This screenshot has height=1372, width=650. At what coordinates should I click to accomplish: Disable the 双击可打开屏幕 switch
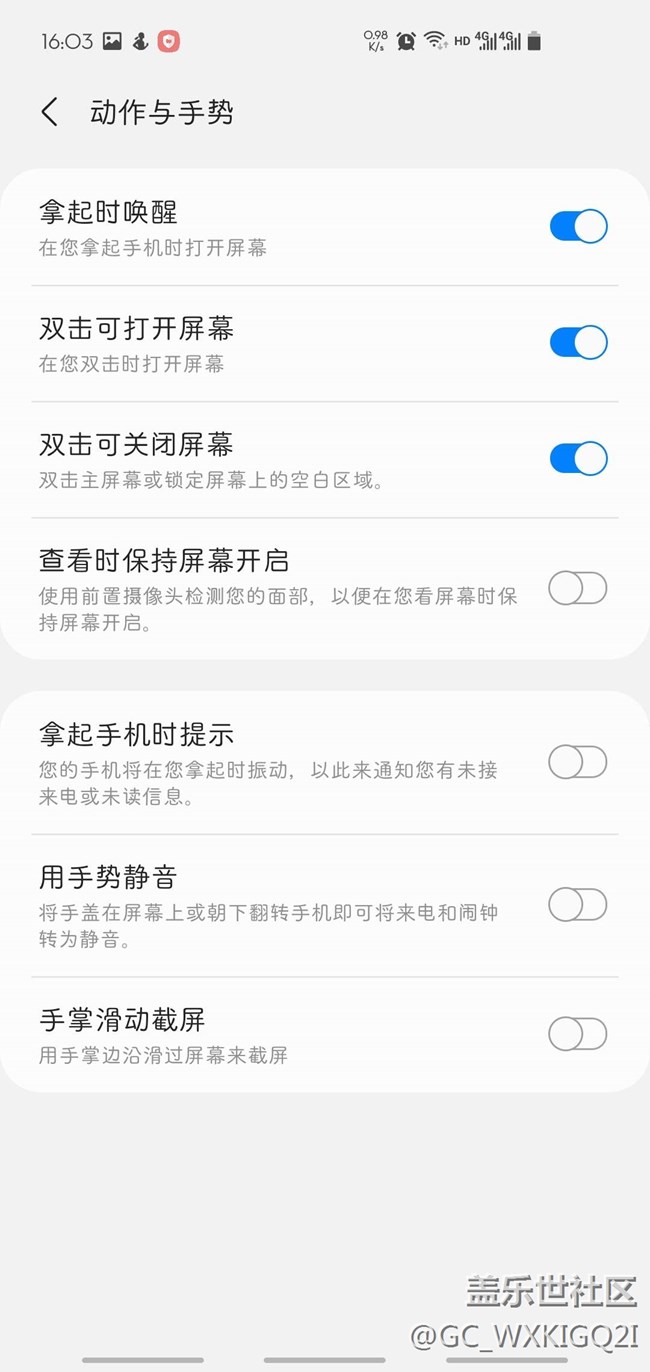pos(578,343)
